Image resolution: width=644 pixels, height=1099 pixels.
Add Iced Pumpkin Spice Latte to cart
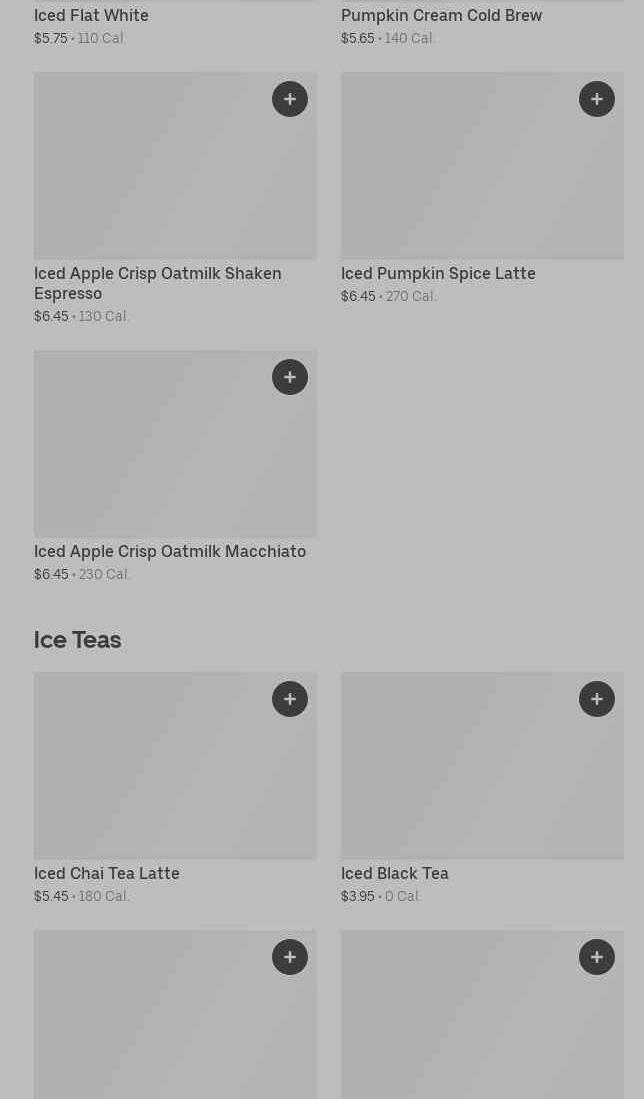point(596,99)
